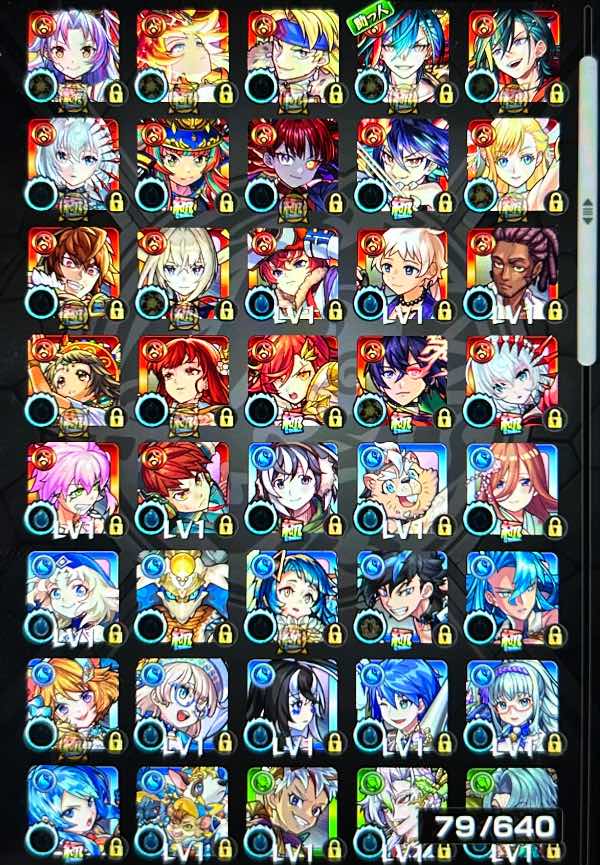Open the white-haired character holding a fan
Viewport: 600px width, 865px height.
(72, 163)
